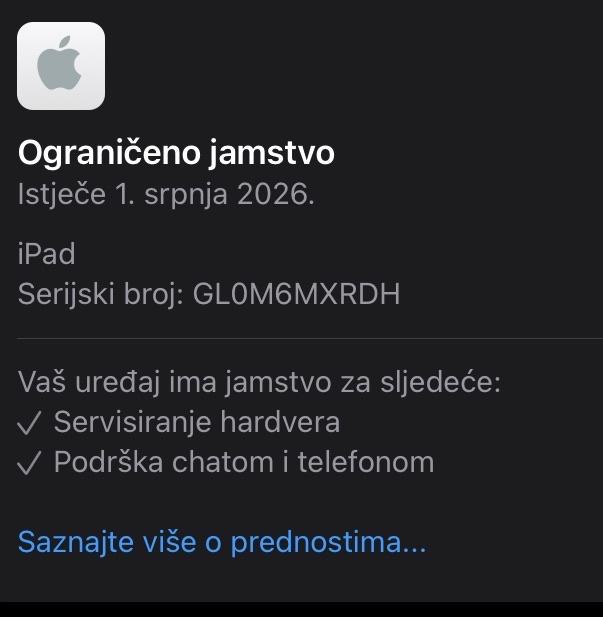
Task: Open the 'Saznajte više o prednostima...' link
Action: pos(222,542)
